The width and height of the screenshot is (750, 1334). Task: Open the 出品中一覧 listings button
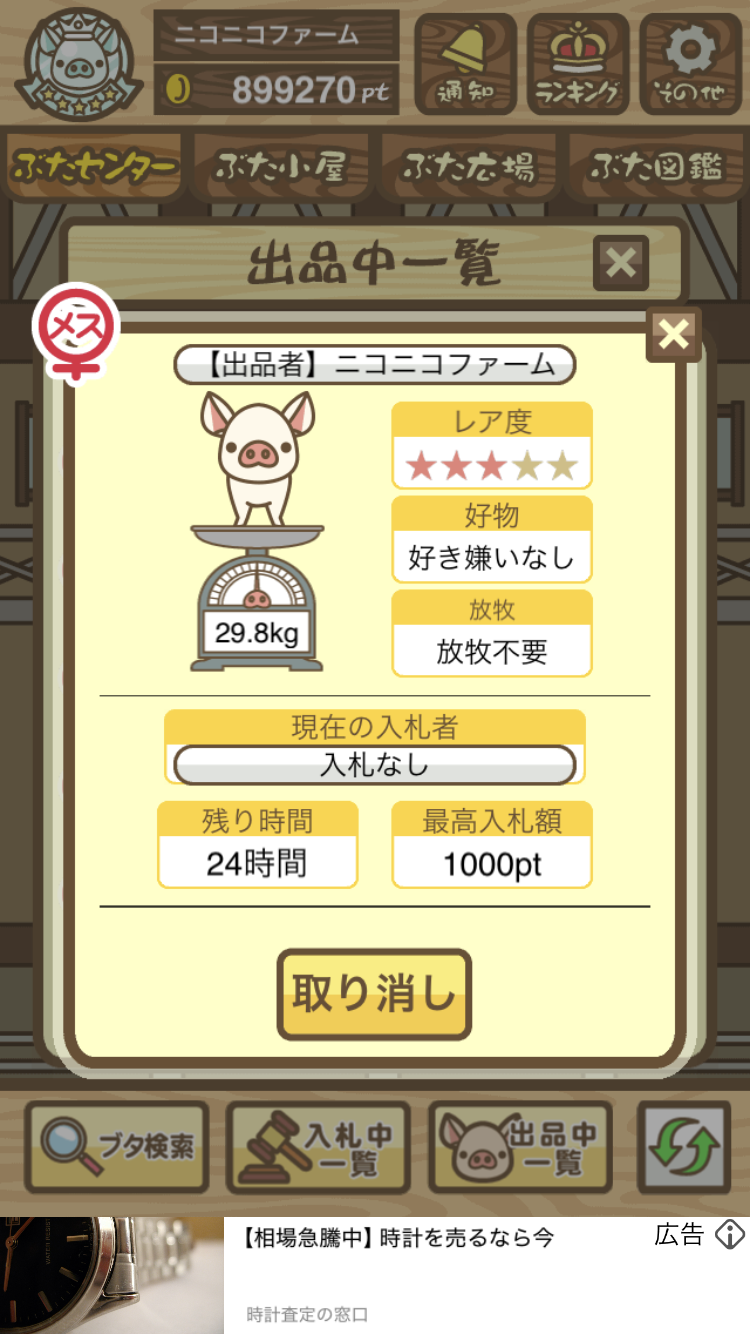[521, 1147]
